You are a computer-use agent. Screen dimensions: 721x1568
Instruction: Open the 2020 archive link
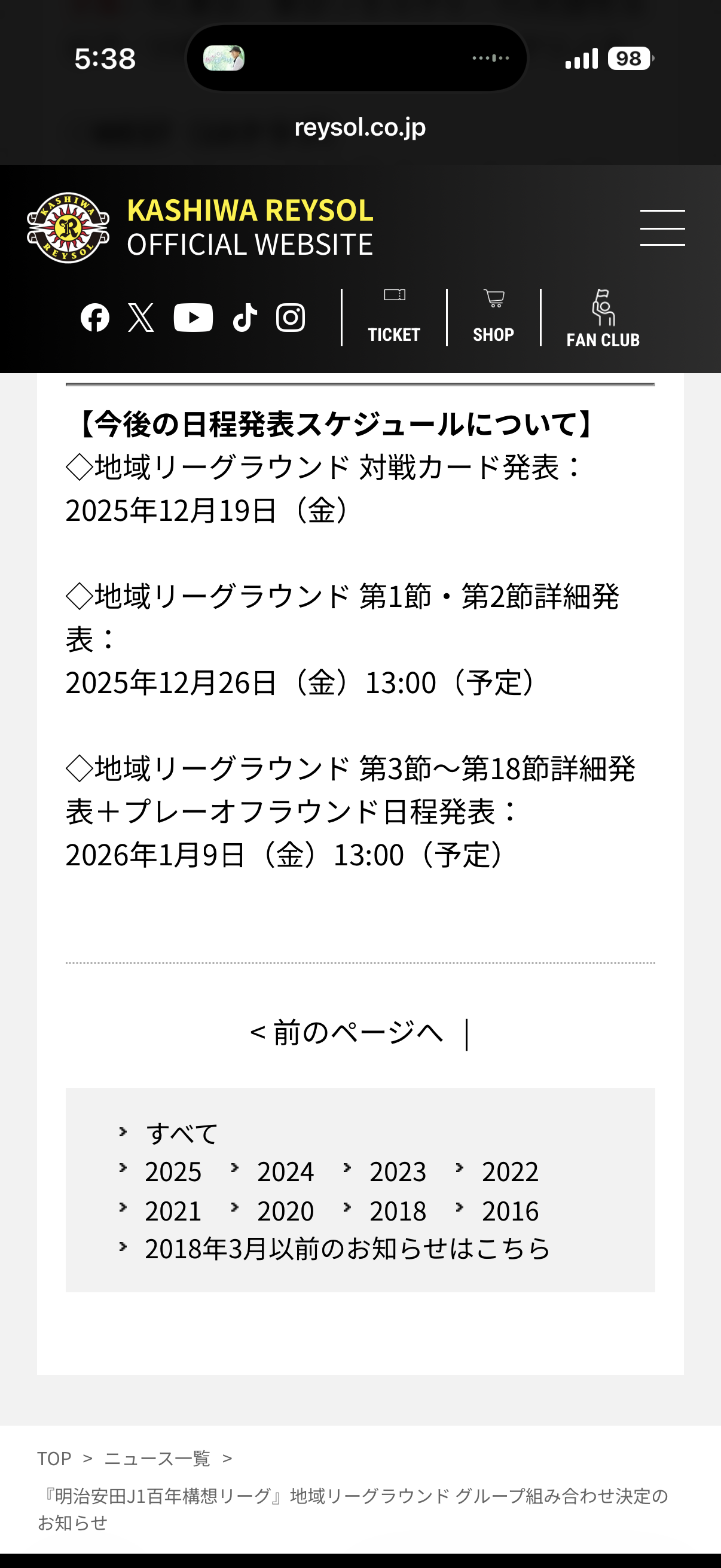[285, 1212]
